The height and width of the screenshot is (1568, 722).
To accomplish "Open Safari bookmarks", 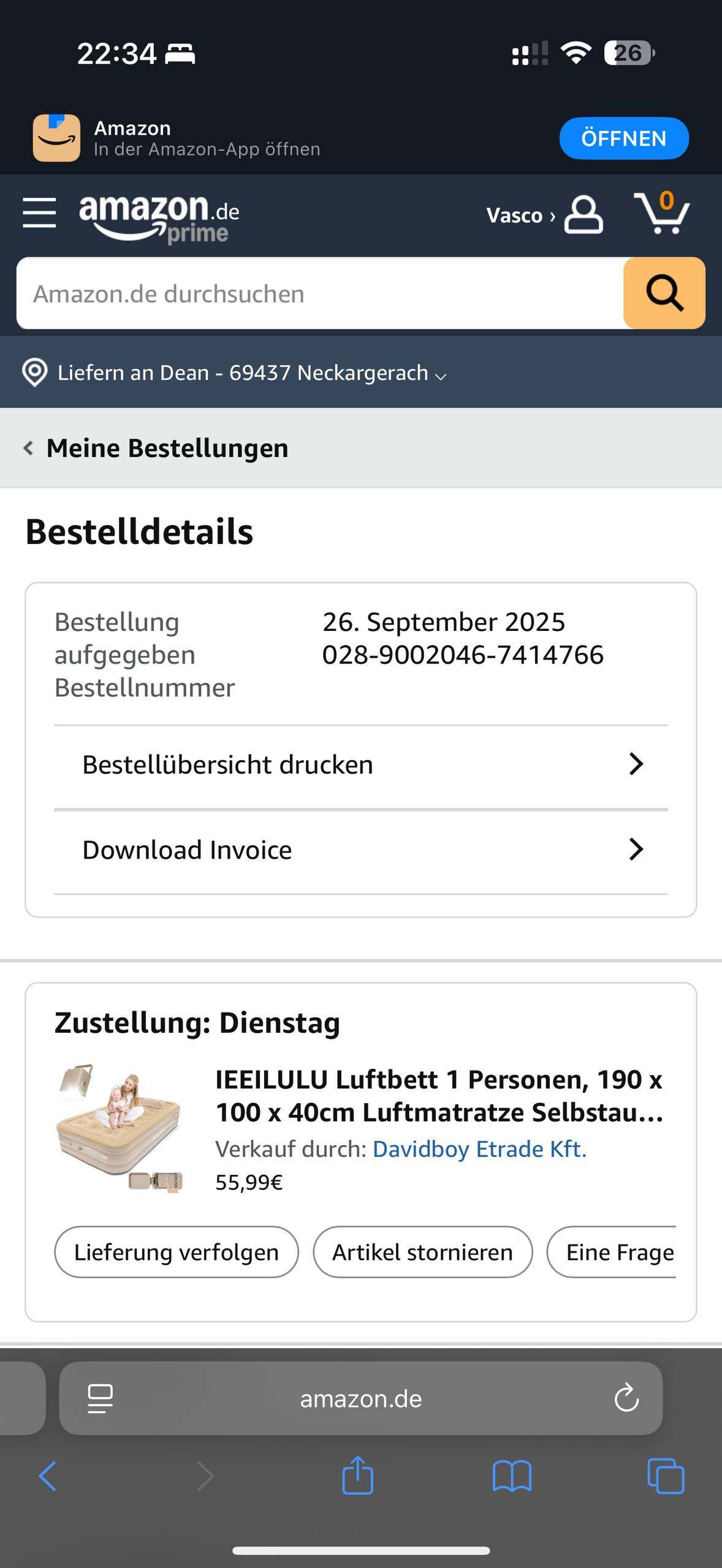I will coord(512,1476).
